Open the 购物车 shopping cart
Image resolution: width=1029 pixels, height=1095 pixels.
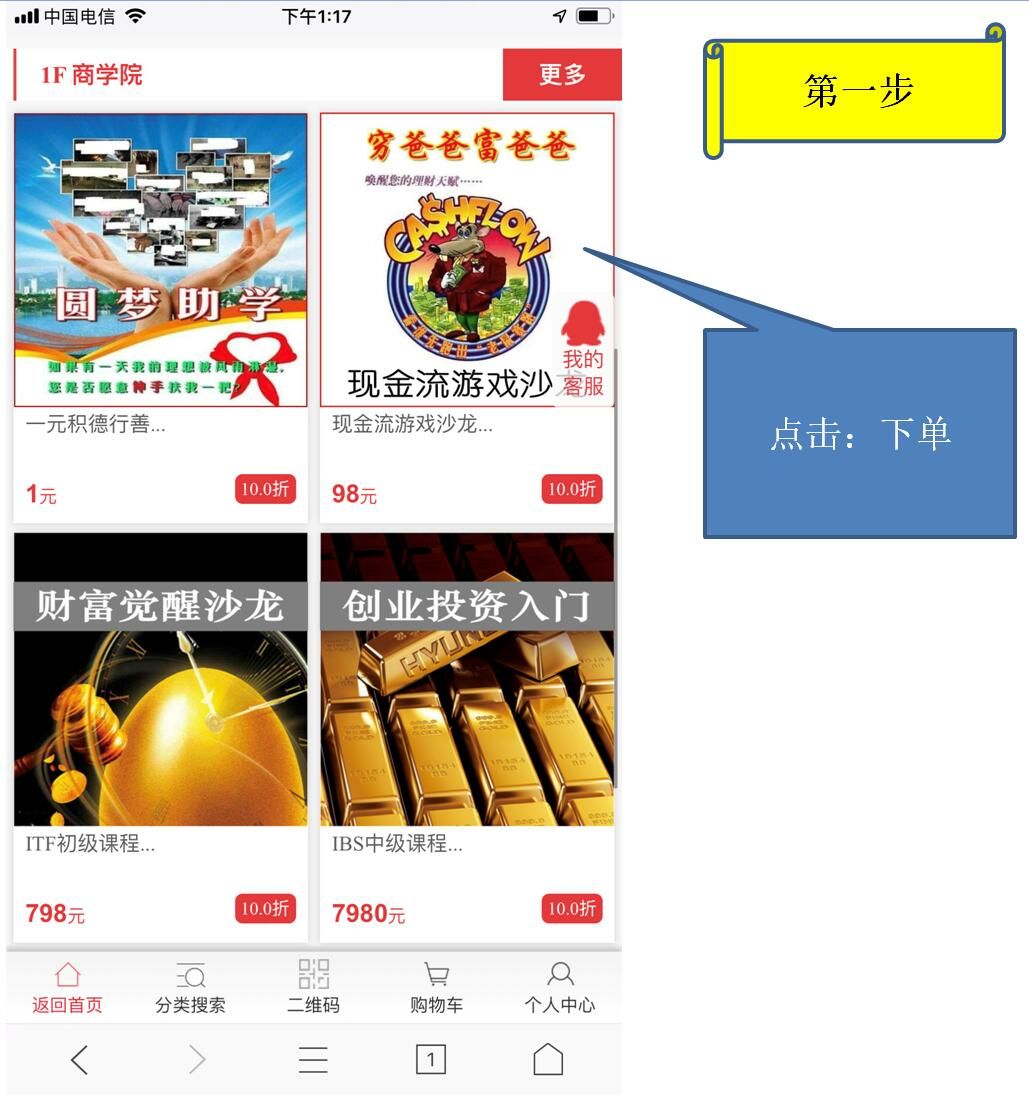click(x=436, y=988)
